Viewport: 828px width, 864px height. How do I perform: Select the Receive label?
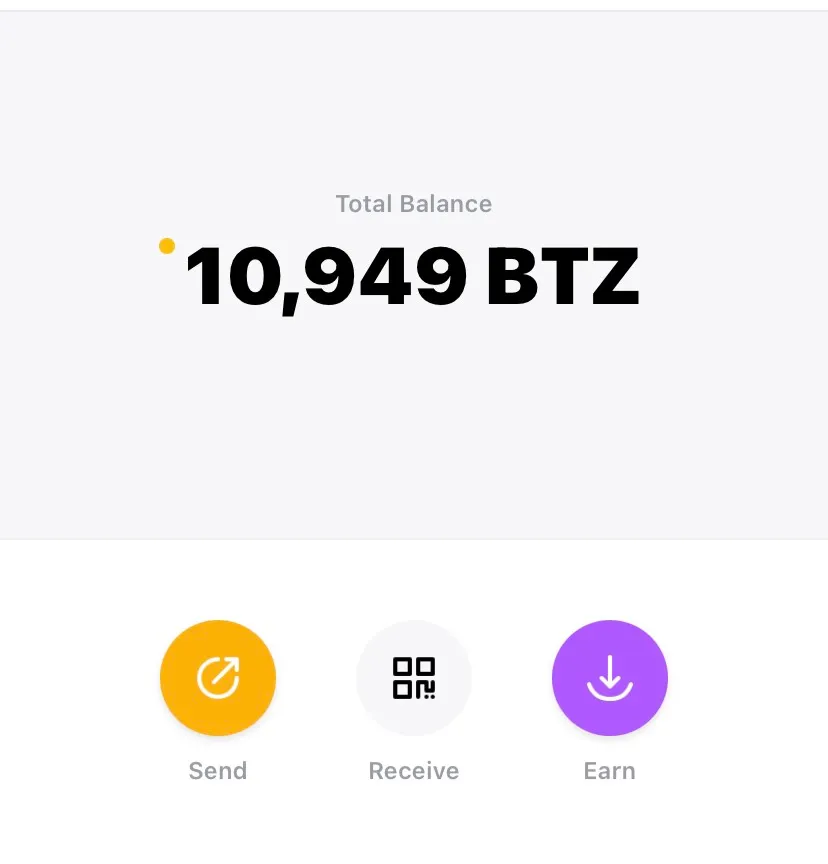coord(414,770)
